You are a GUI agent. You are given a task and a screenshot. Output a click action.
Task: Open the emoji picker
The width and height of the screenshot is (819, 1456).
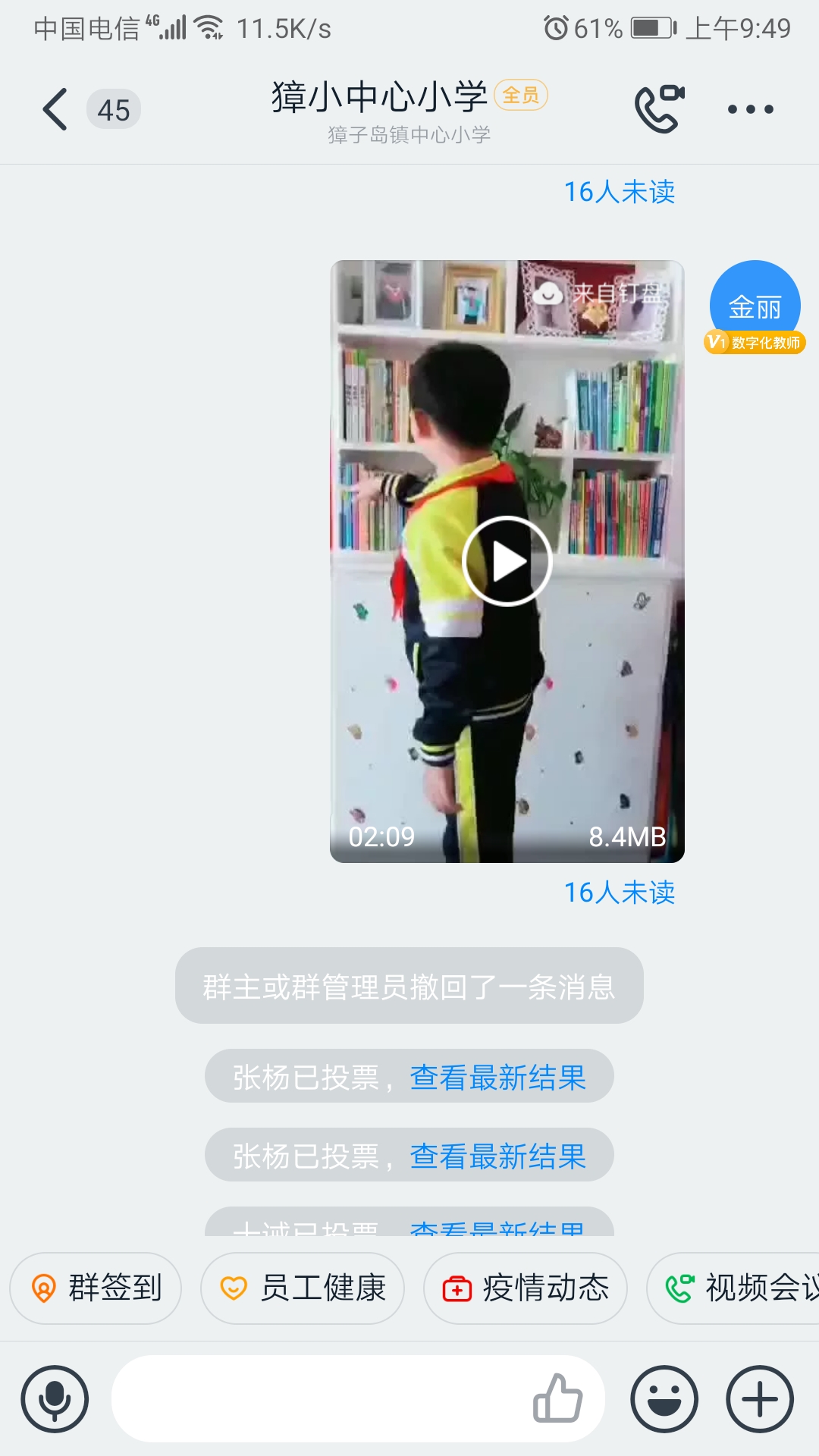(664, 1398)
